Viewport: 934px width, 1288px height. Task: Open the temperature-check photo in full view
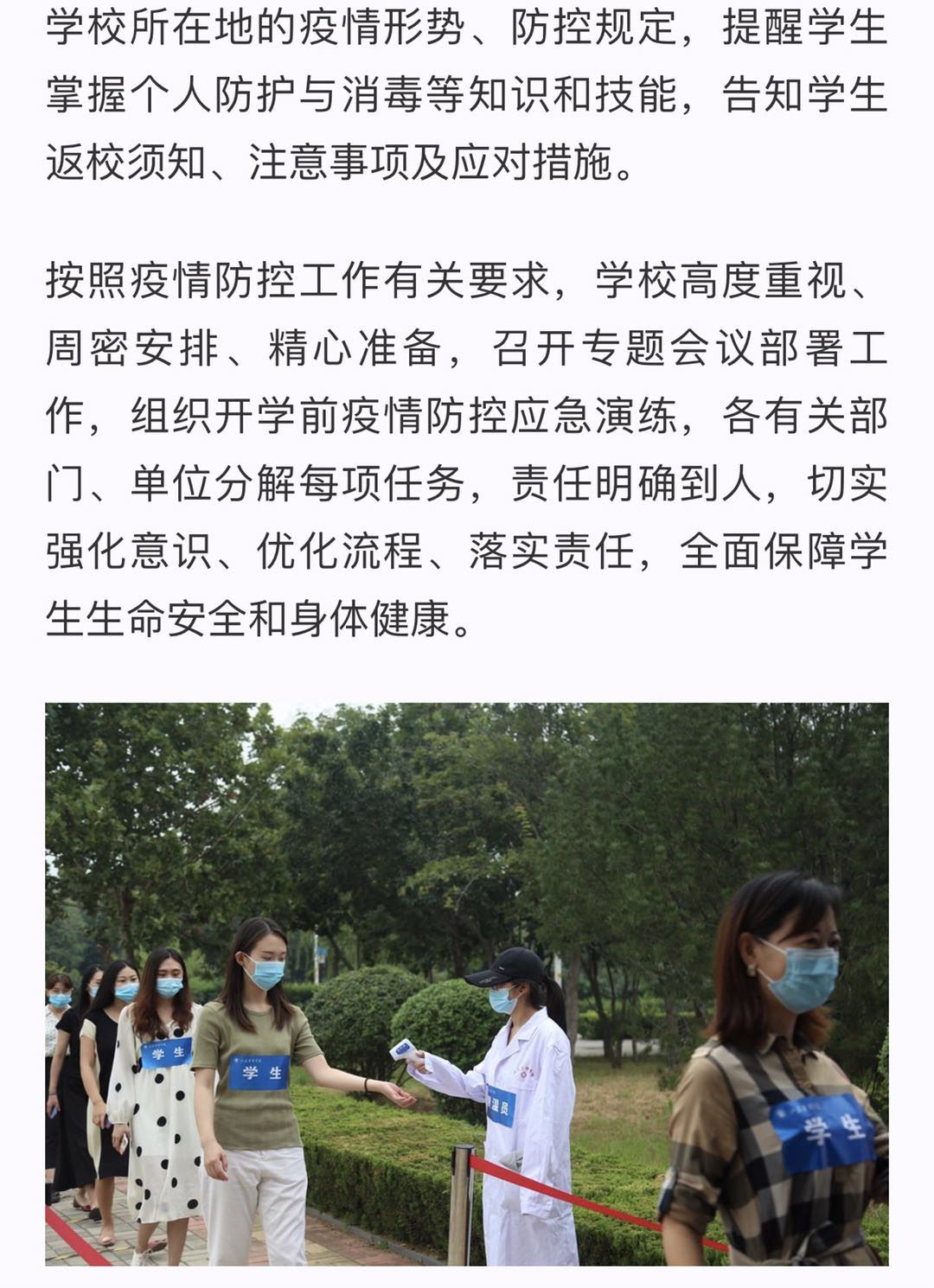click(x=467, y=984)
